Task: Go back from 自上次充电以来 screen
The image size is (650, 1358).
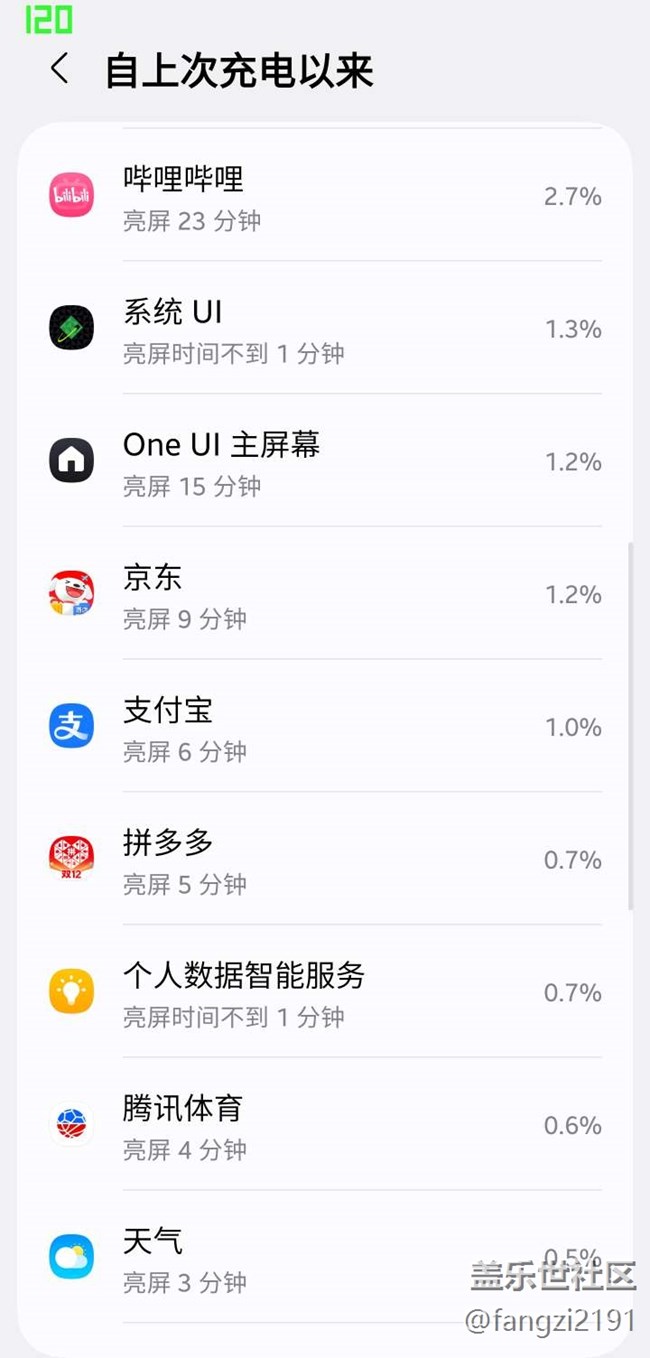Action: point(60,70)
